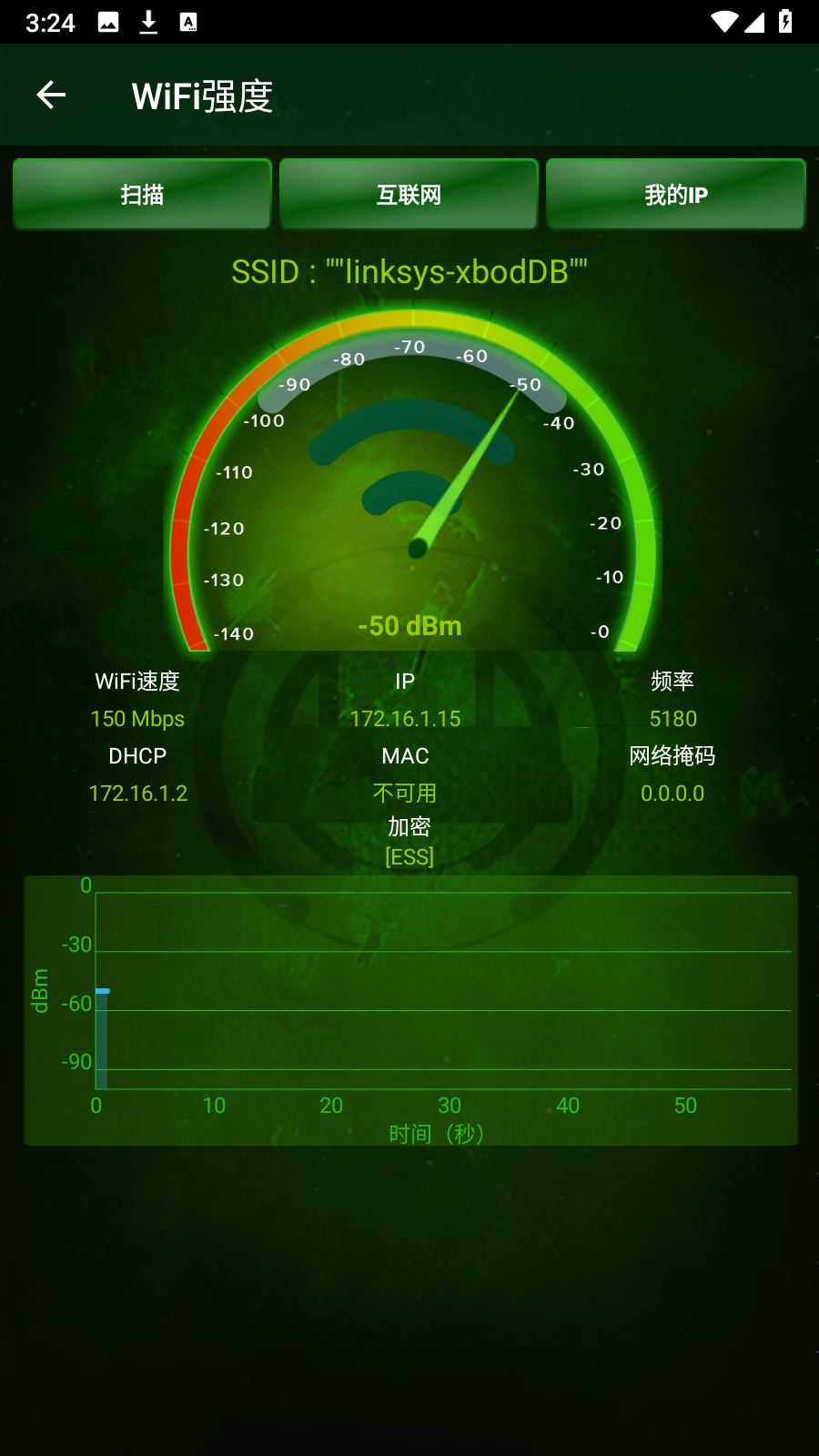The image size is (819, 1456).
Task: Select the SSID linksys-xbodDB label
Action: [x=409, y=270]
